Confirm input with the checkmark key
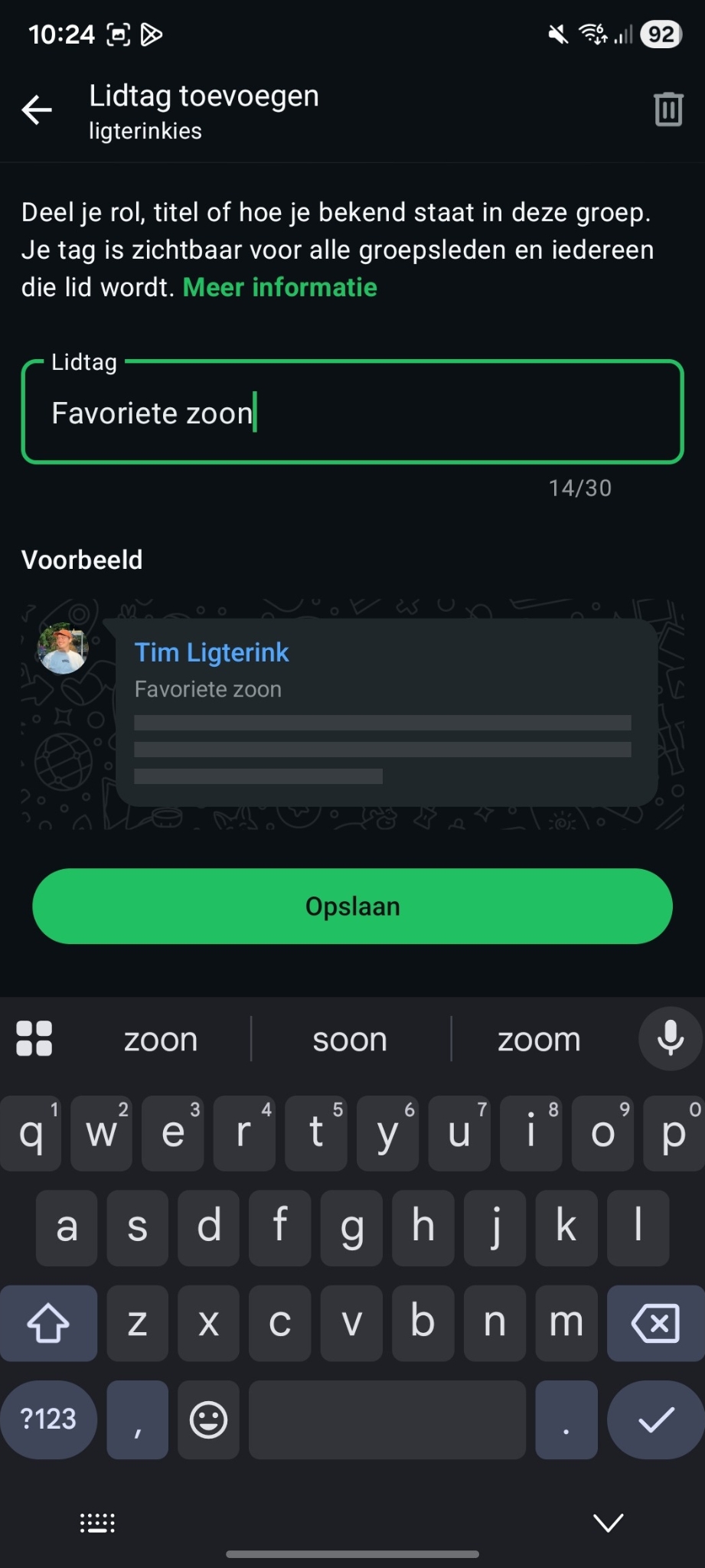This screenshot has height=1568, width=705. tap(655, 1419)
